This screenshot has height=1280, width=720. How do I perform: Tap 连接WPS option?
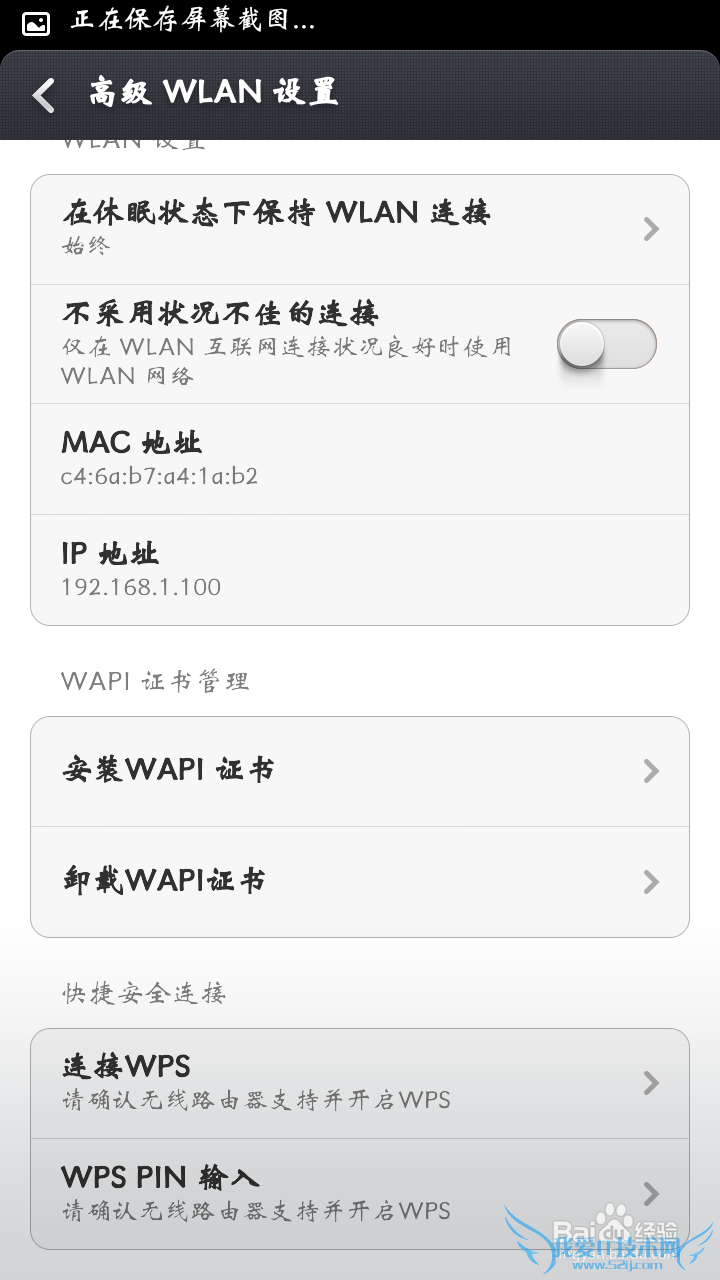360,1083
